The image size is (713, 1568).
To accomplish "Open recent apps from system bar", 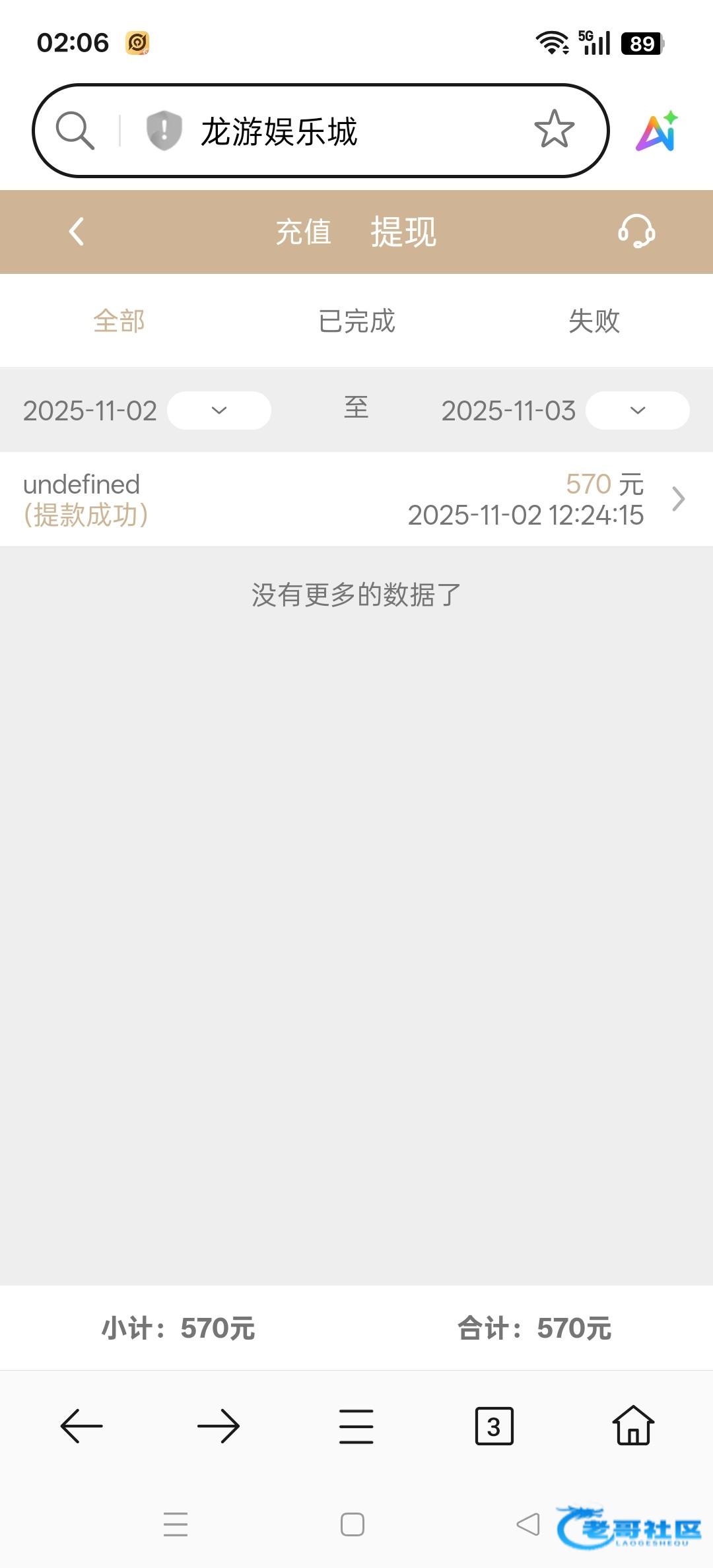I will pos(176,1524).
